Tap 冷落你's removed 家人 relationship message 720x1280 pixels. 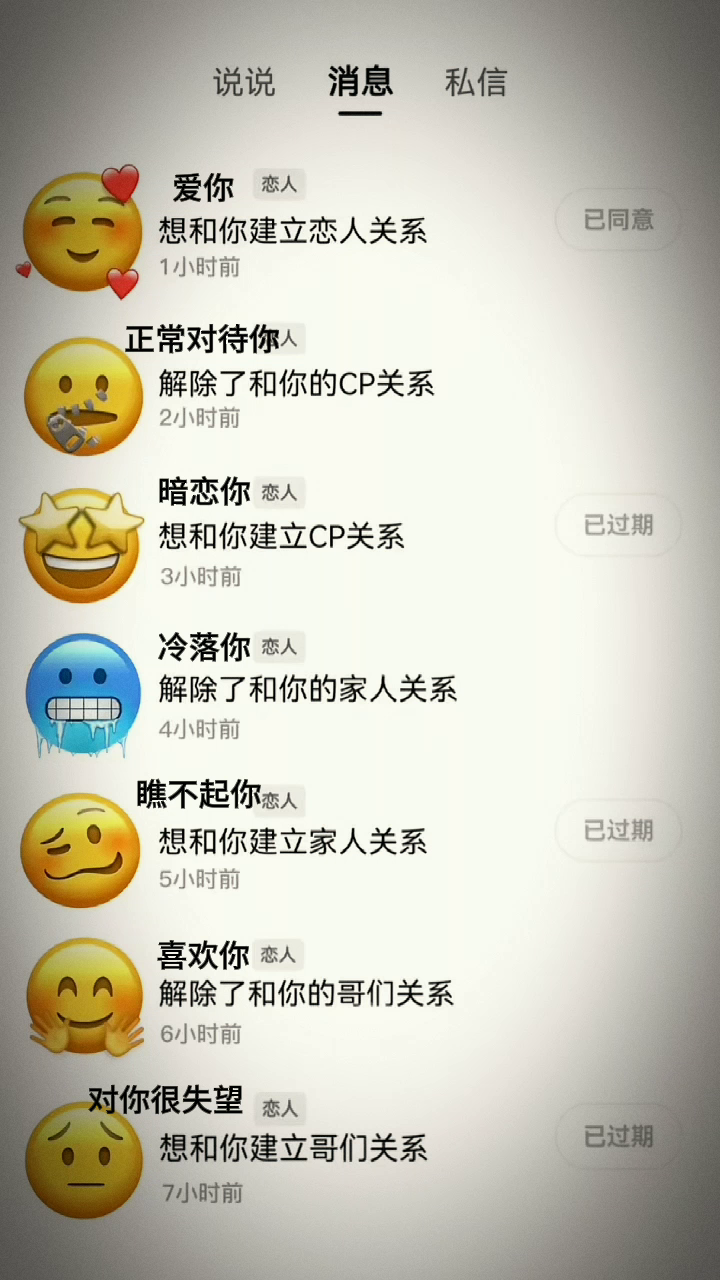coord(308,689)
